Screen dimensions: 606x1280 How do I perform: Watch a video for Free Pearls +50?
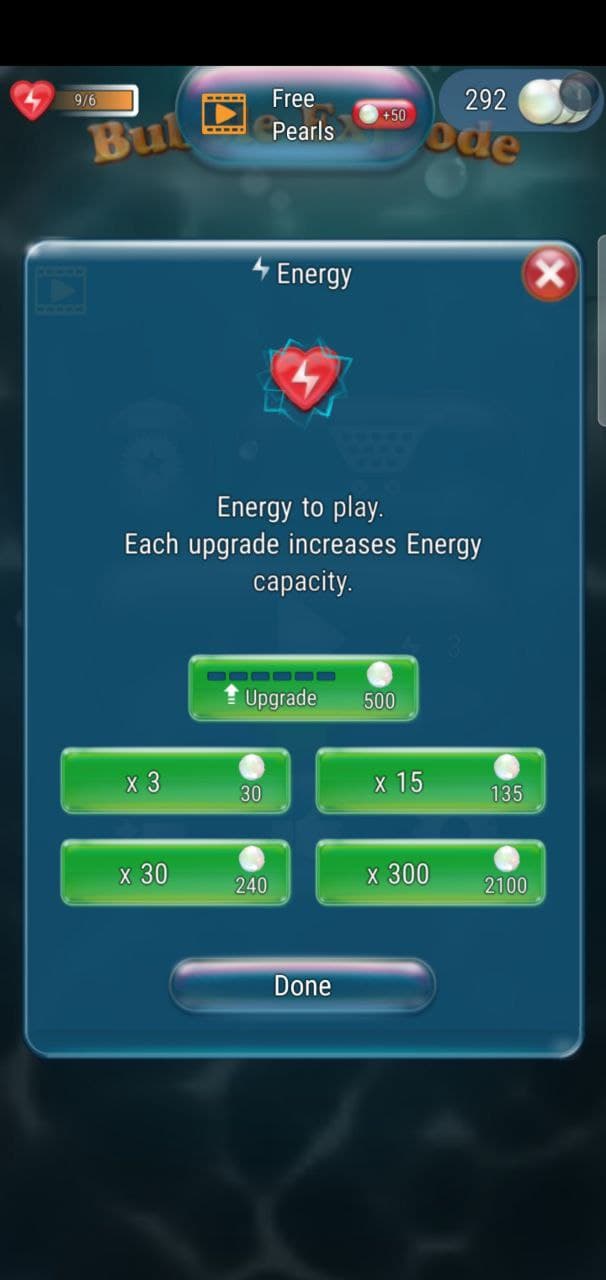pyautogui.click(x=303, y=113)
